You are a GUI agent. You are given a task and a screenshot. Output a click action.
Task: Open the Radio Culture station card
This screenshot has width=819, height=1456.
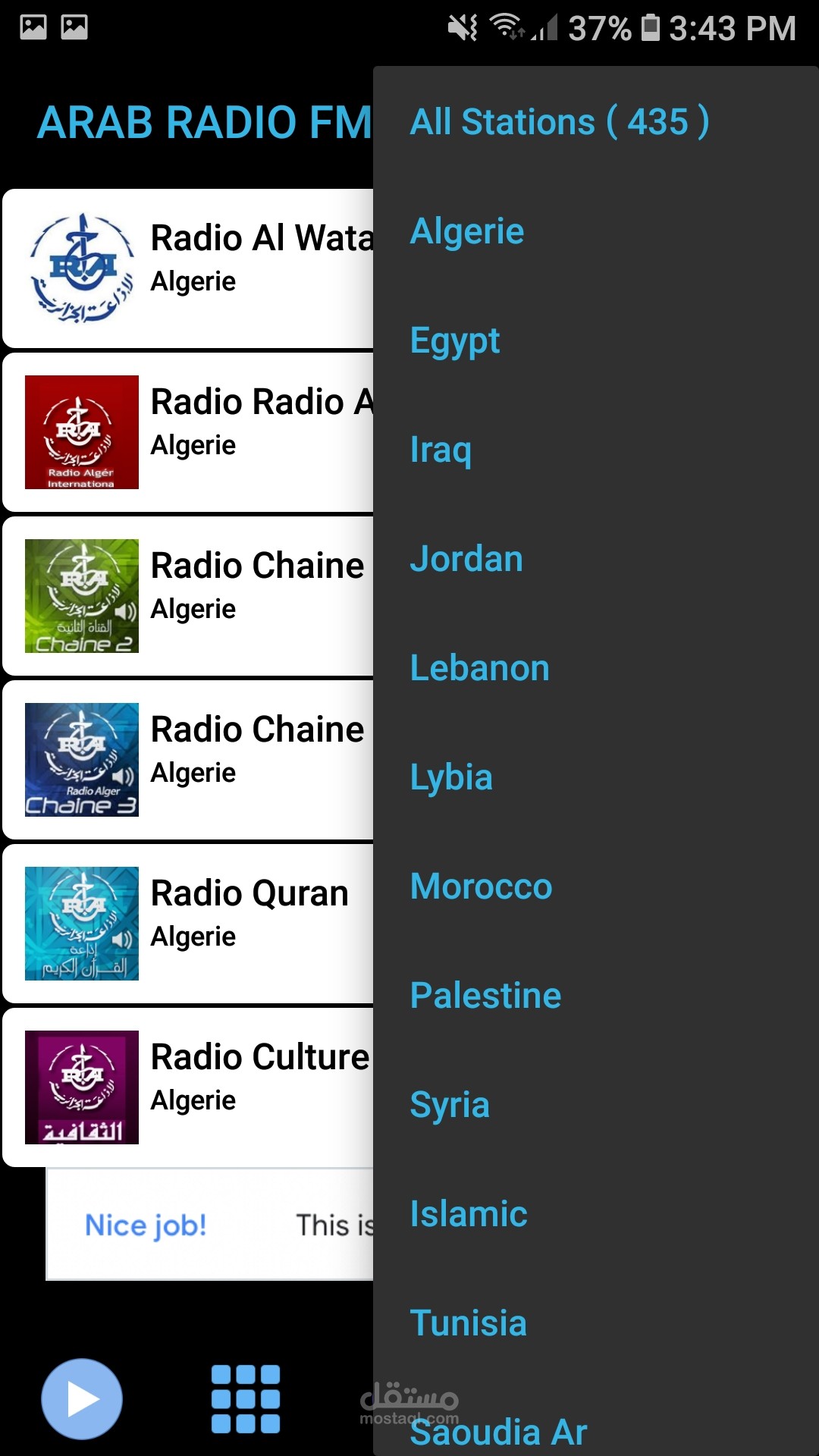[190, 1087]
